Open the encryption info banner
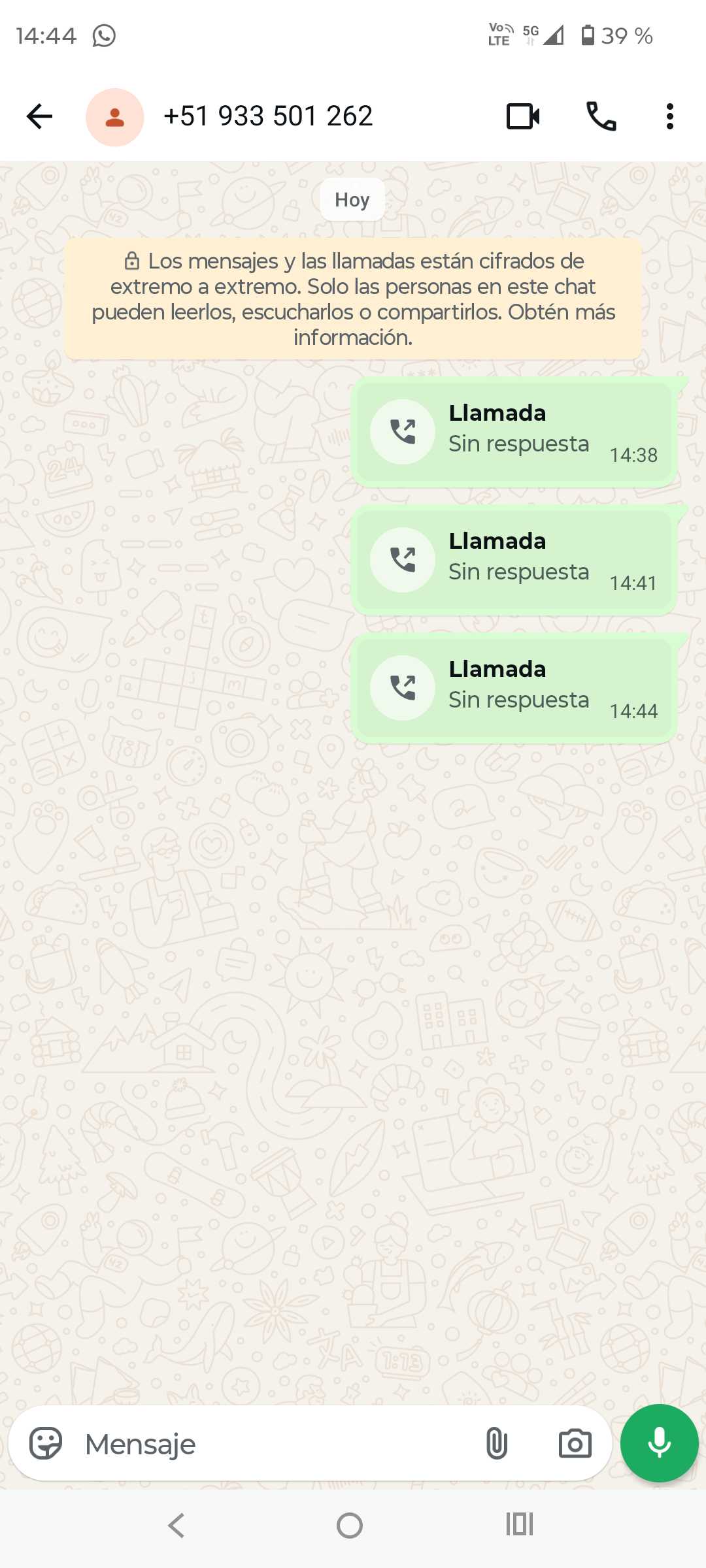This screenshot has width=706, height=1568. pos(353,299)
